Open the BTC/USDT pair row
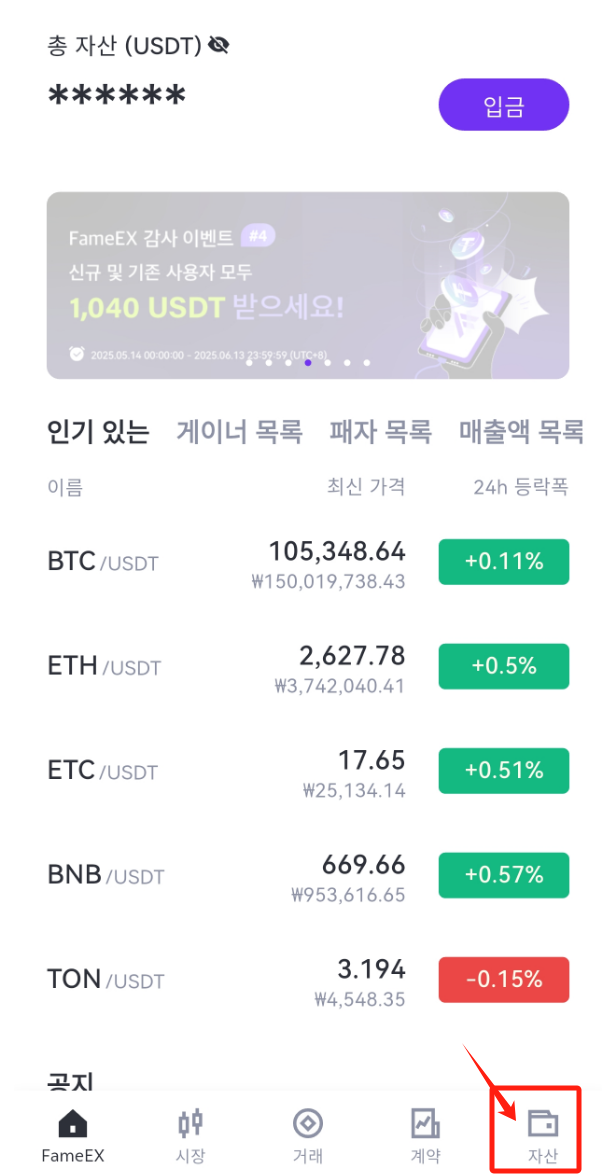Viewport: 616px width, 1174px height. click(x=308, y=562)
